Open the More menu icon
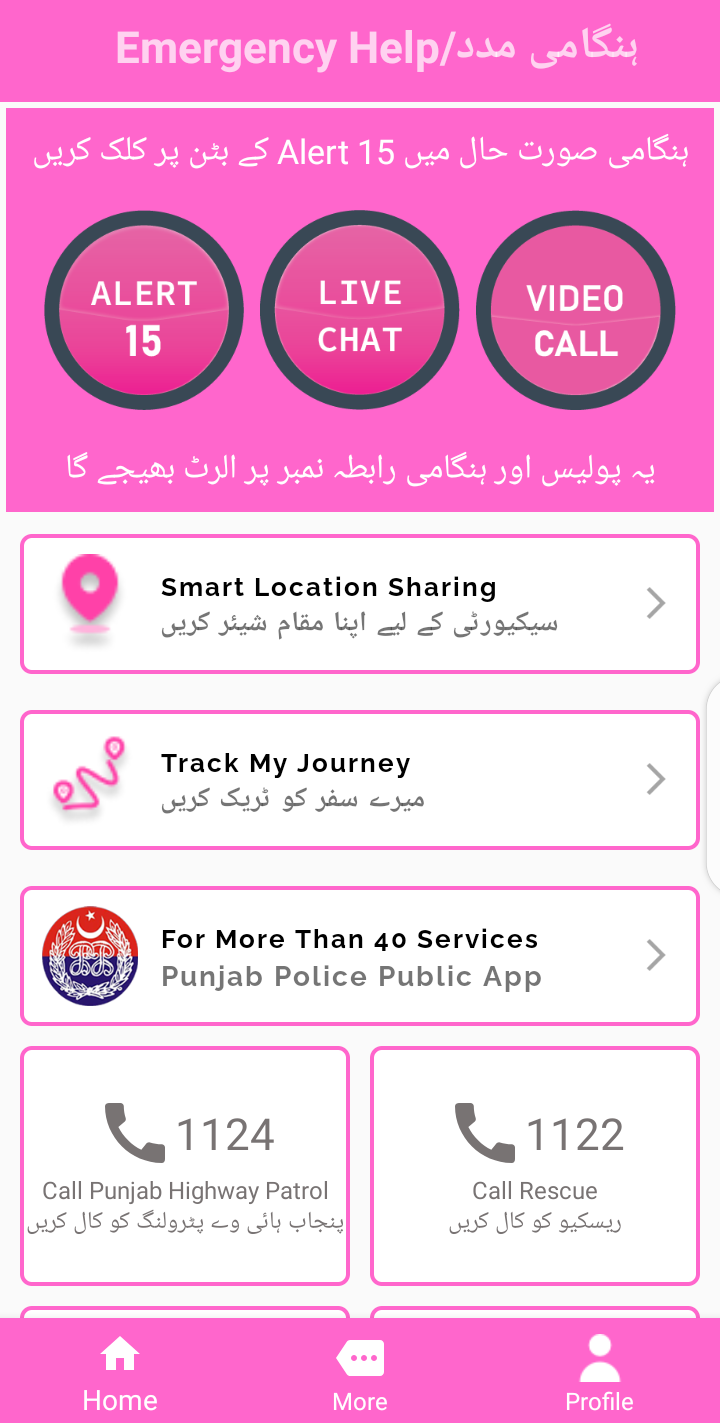 tap(360, 1357)
